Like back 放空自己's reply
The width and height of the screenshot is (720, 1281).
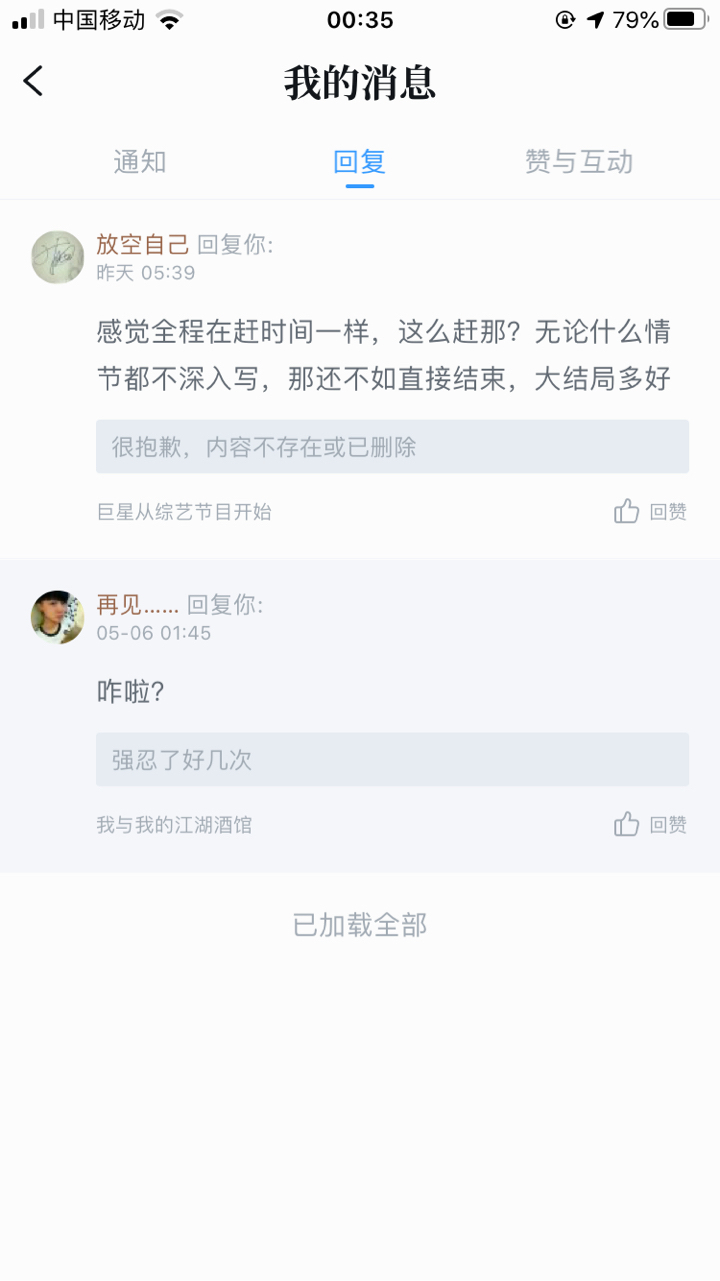coord(650,512)
